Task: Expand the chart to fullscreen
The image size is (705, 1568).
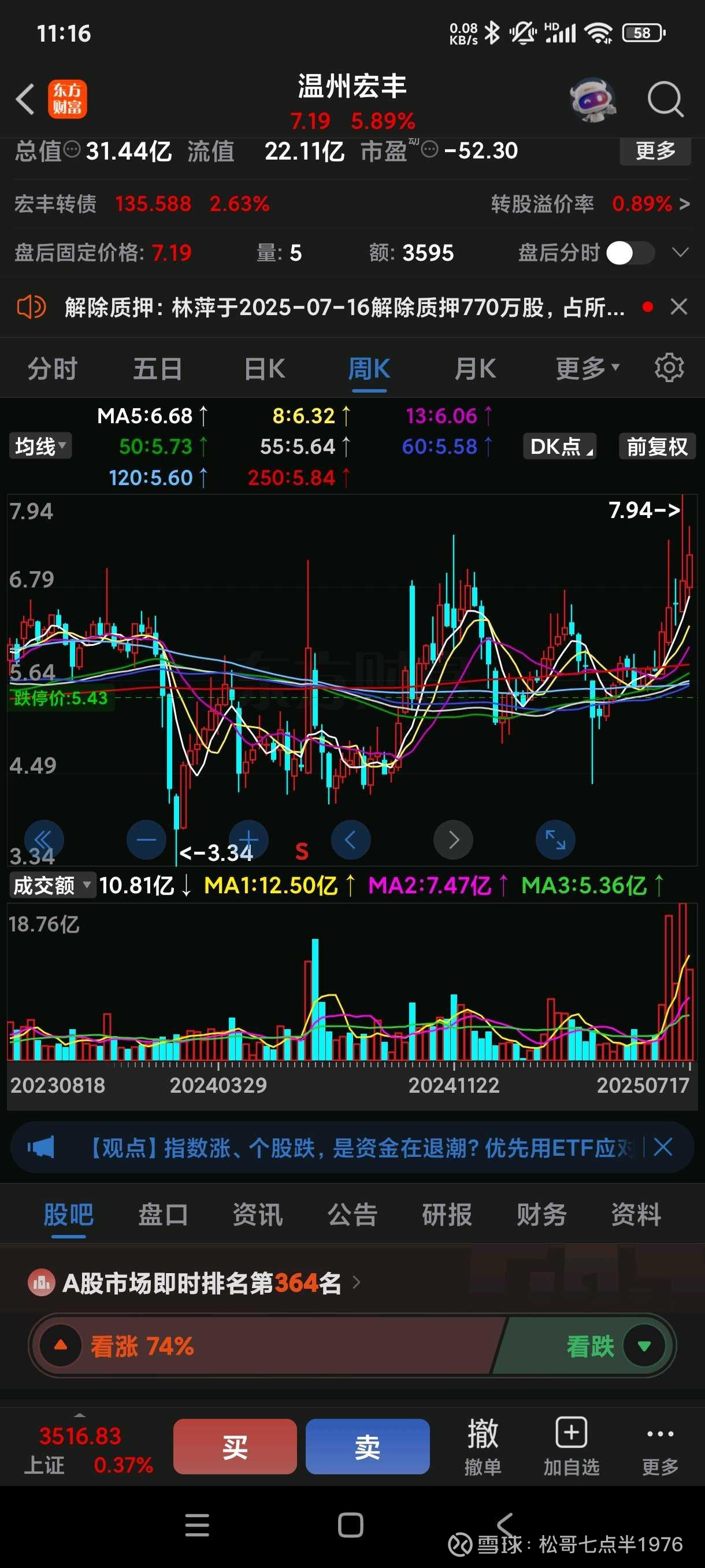Action: [555, 840]
